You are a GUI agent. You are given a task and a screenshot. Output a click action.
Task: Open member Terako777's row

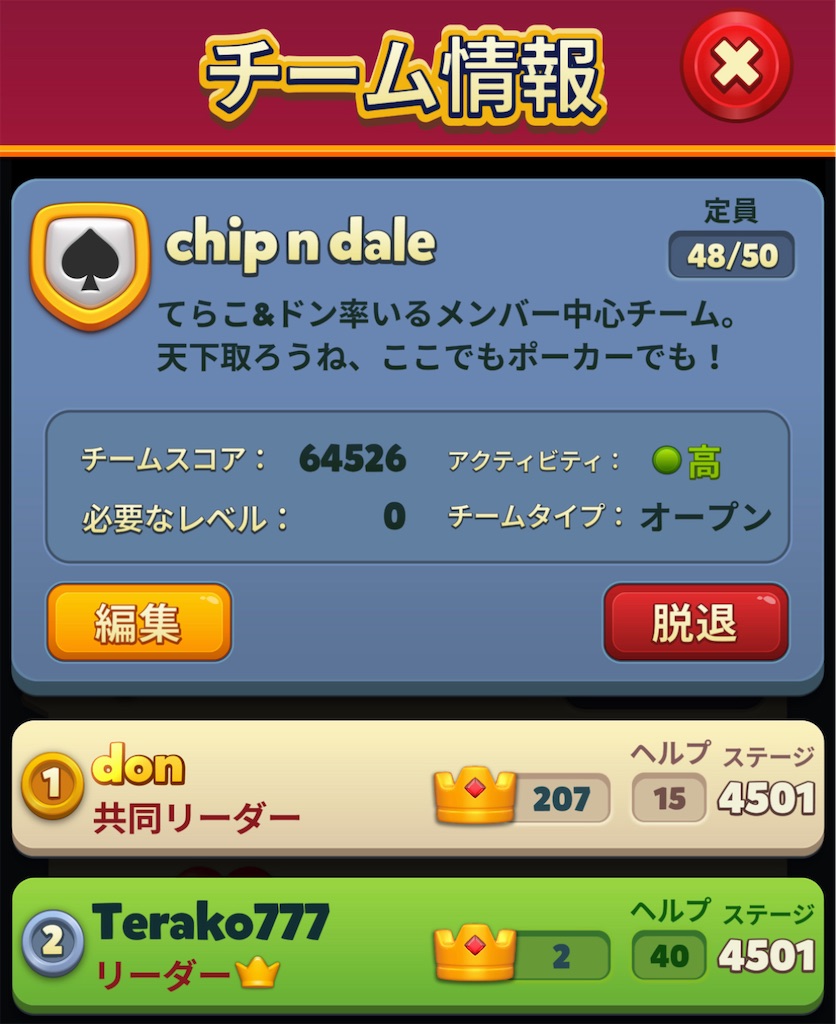click(300, 942)
